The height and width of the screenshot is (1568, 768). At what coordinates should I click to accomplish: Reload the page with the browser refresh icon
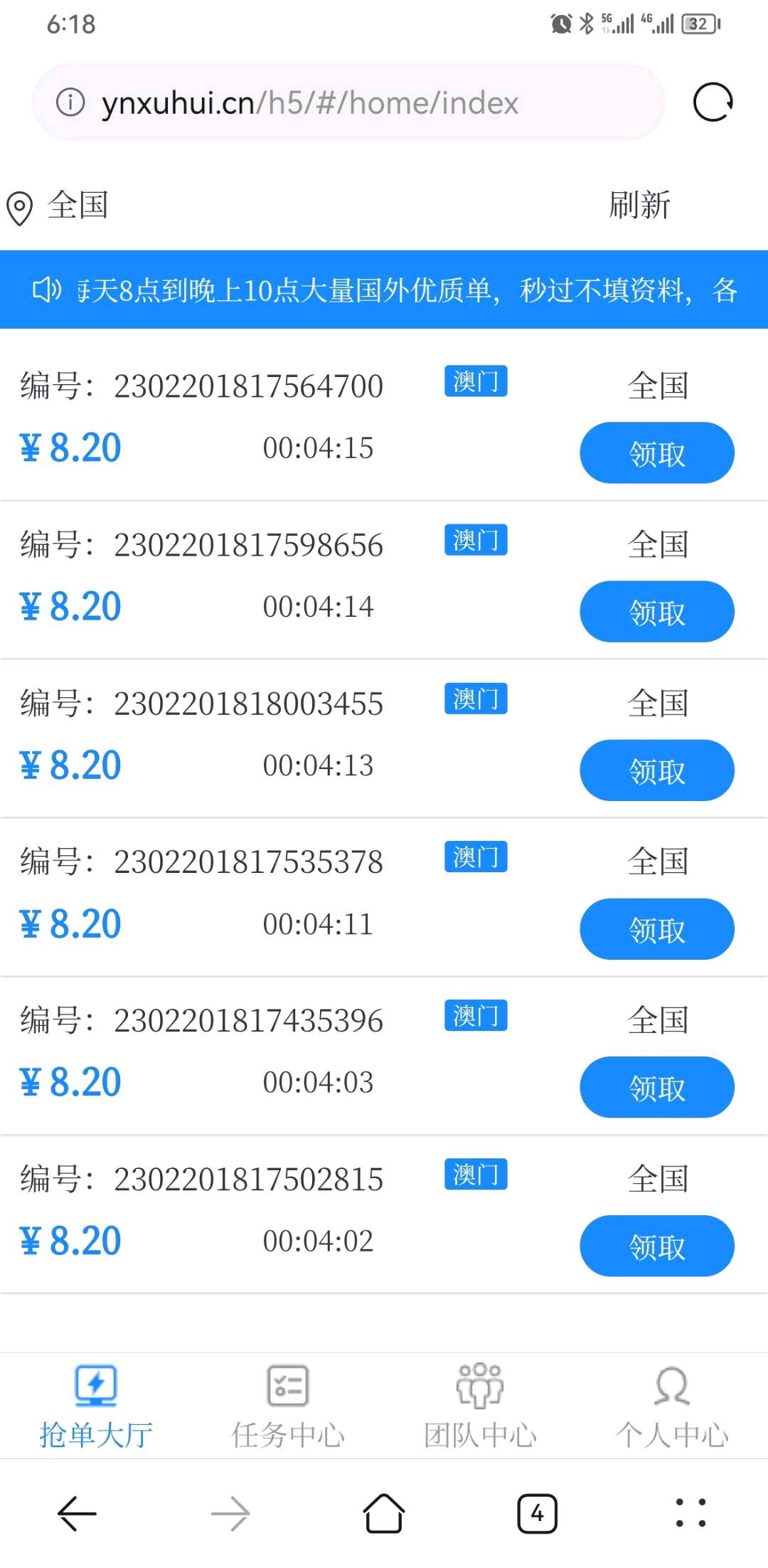[713, 102]
